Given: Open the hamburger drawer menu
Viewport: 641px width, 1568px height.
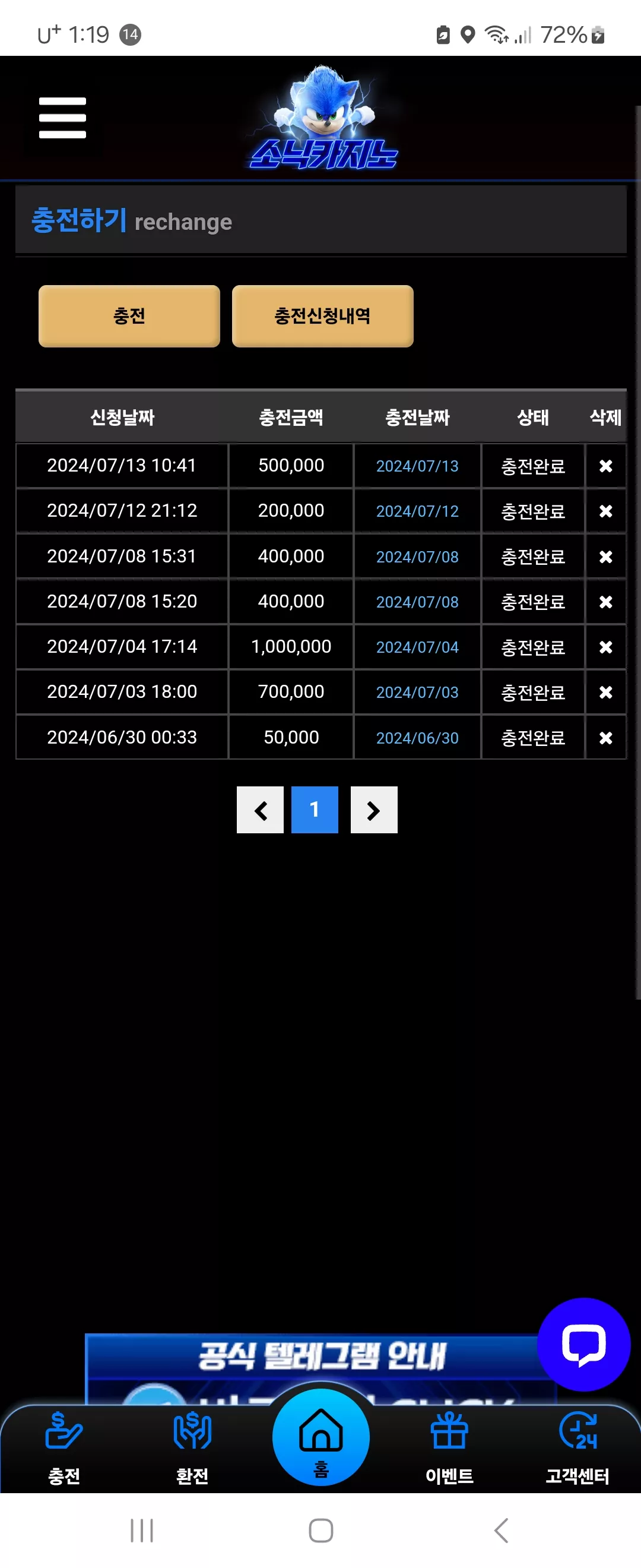Looking at the screenshot, I should [63, 118].
